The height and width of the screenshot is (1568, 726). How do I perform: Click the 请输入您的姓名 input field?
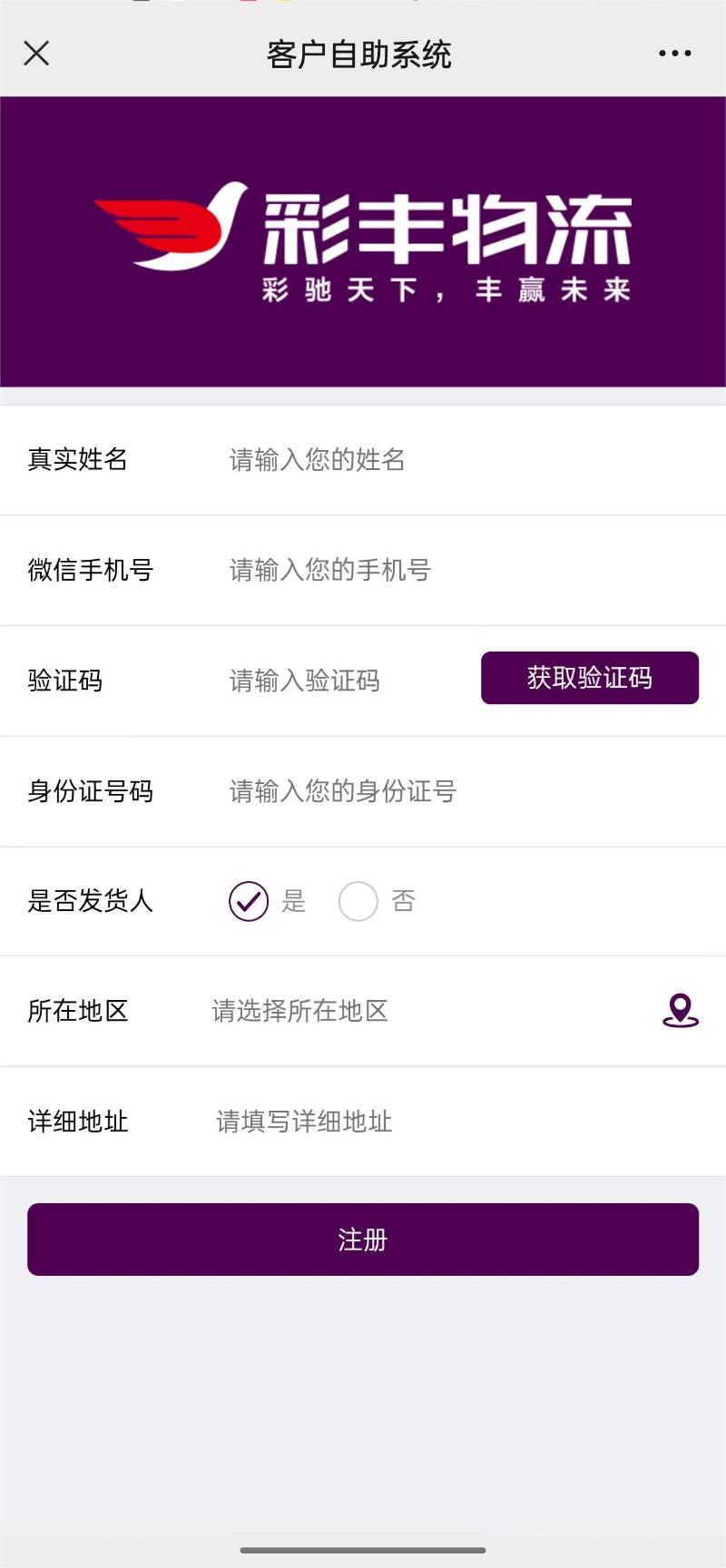coord(363,461)
